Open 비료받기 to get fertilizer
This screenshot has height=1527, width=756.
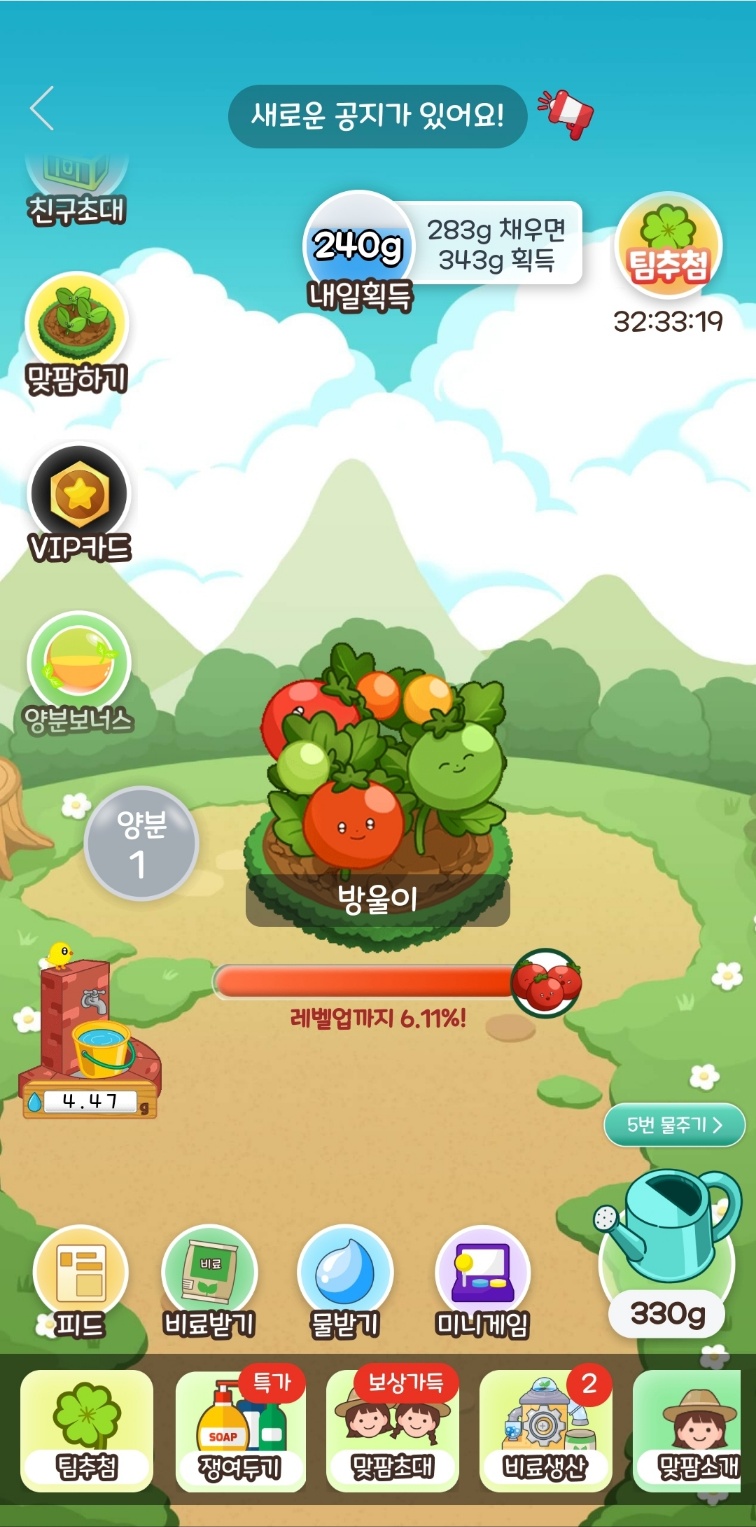209,1280
